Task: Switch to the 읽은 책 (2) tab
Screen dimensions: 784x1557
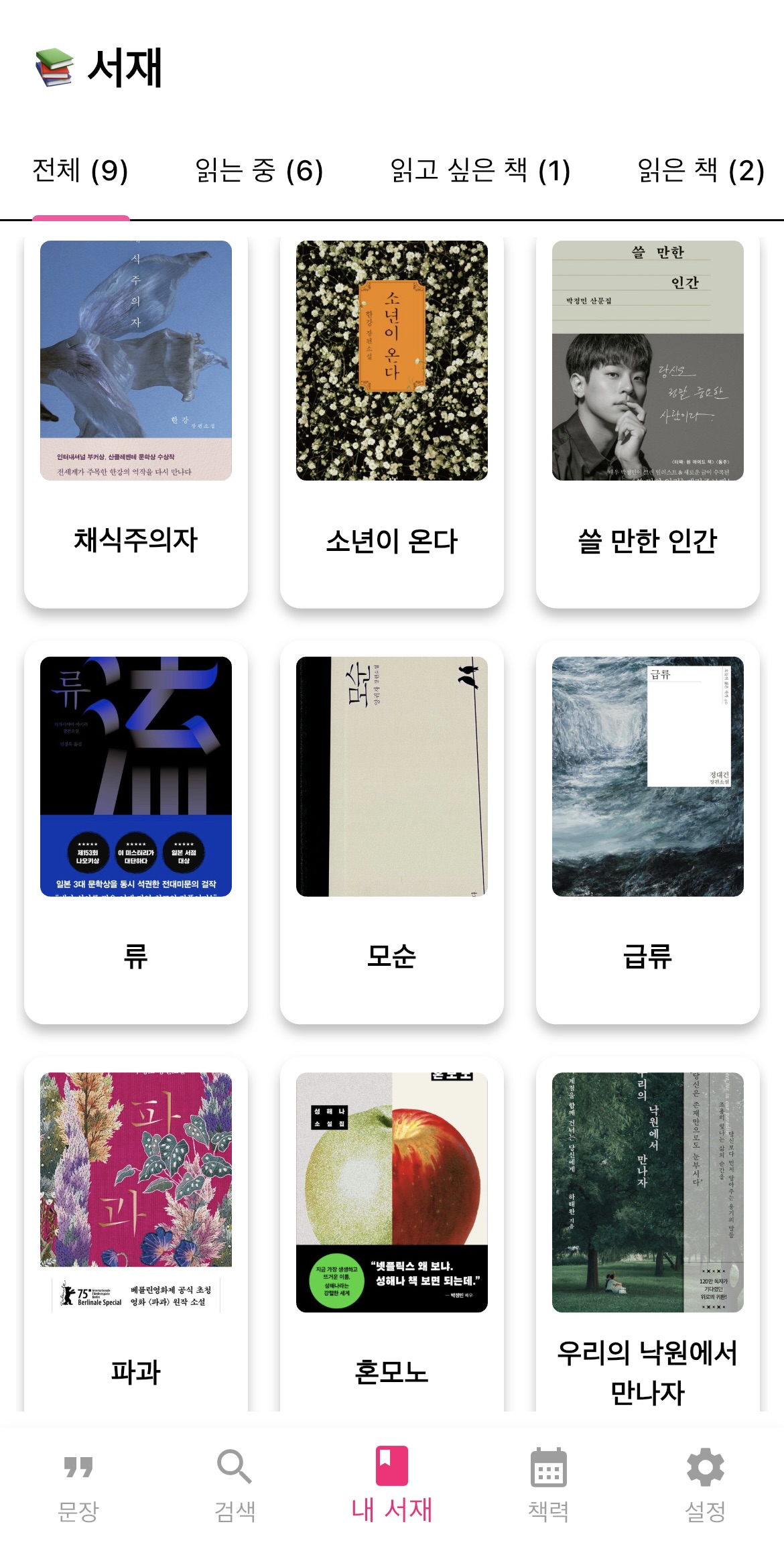Action: (700, 171)
